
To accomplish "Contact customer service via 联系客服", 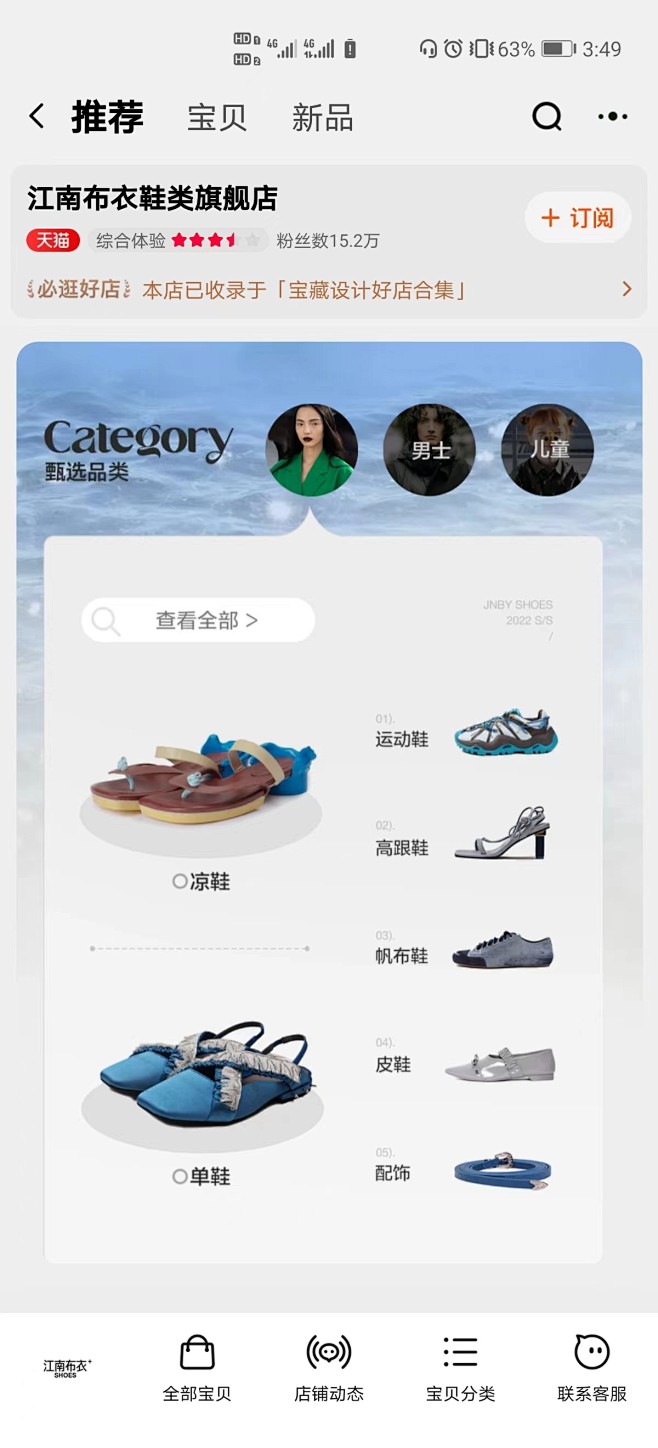I will pyautogui.click(x=592, y=1368).
